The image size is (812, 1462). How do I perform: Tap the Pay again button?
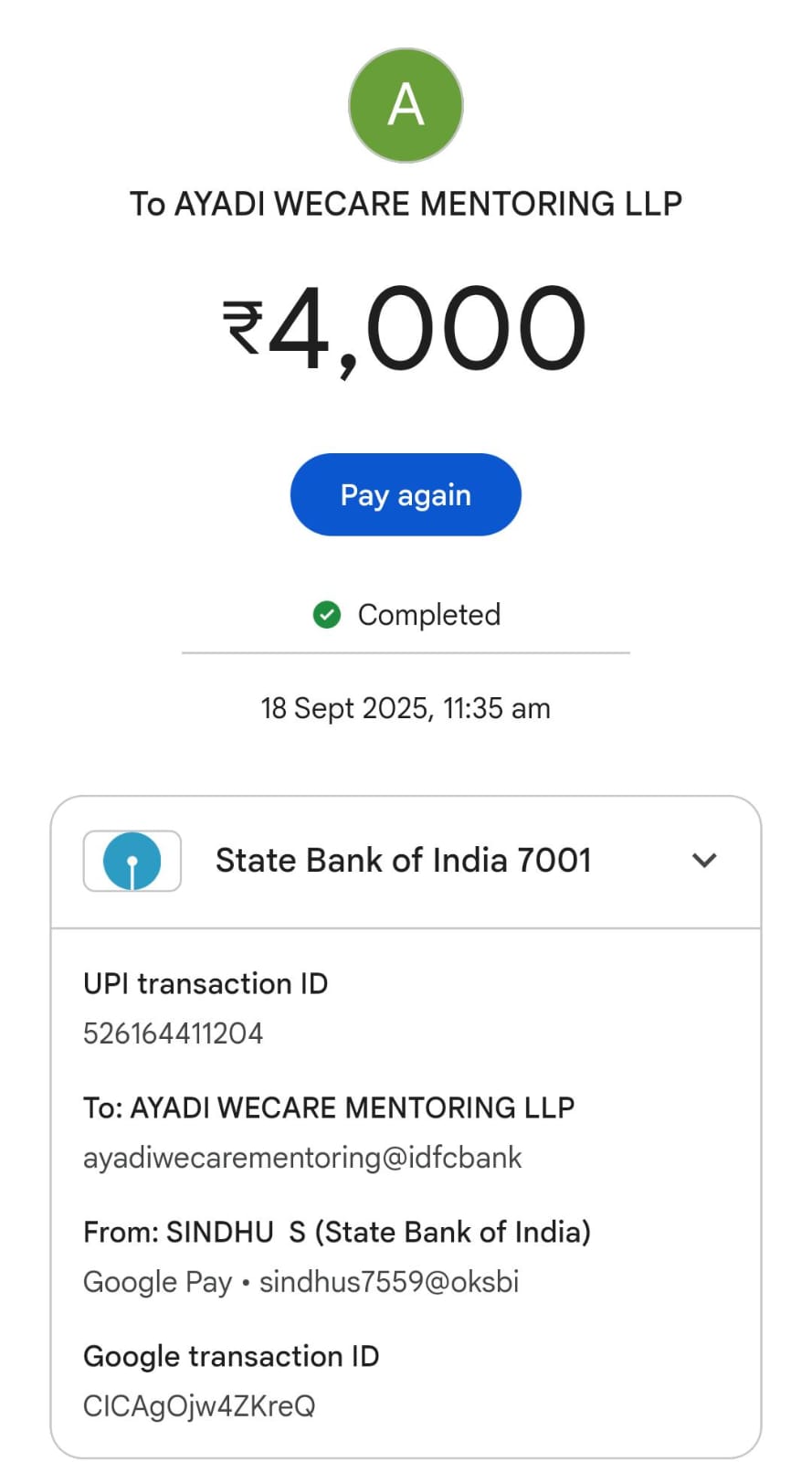(406, 494)
